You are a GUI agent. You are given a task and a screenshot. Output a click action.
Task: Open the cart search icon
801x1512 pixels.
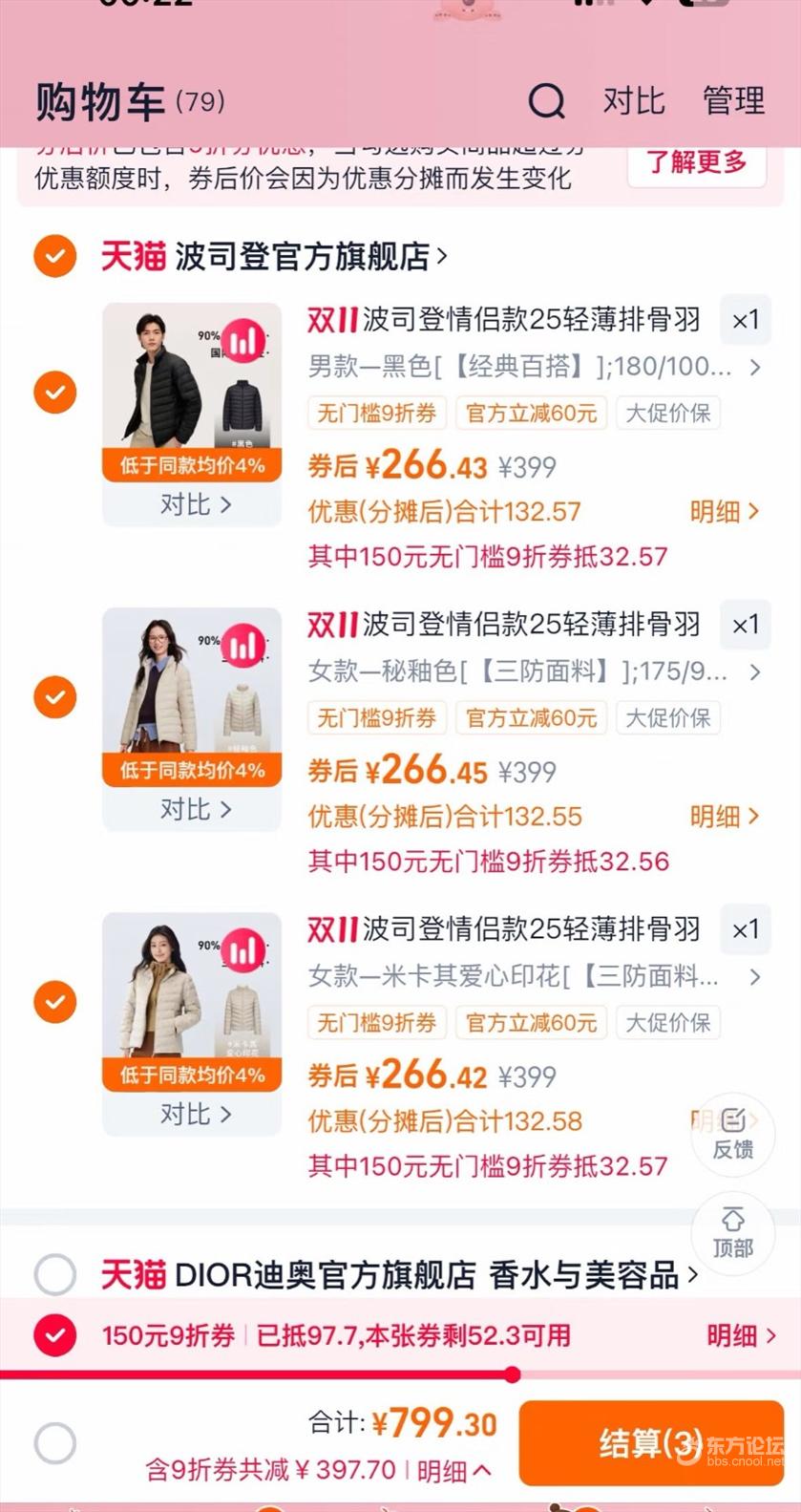546,100
